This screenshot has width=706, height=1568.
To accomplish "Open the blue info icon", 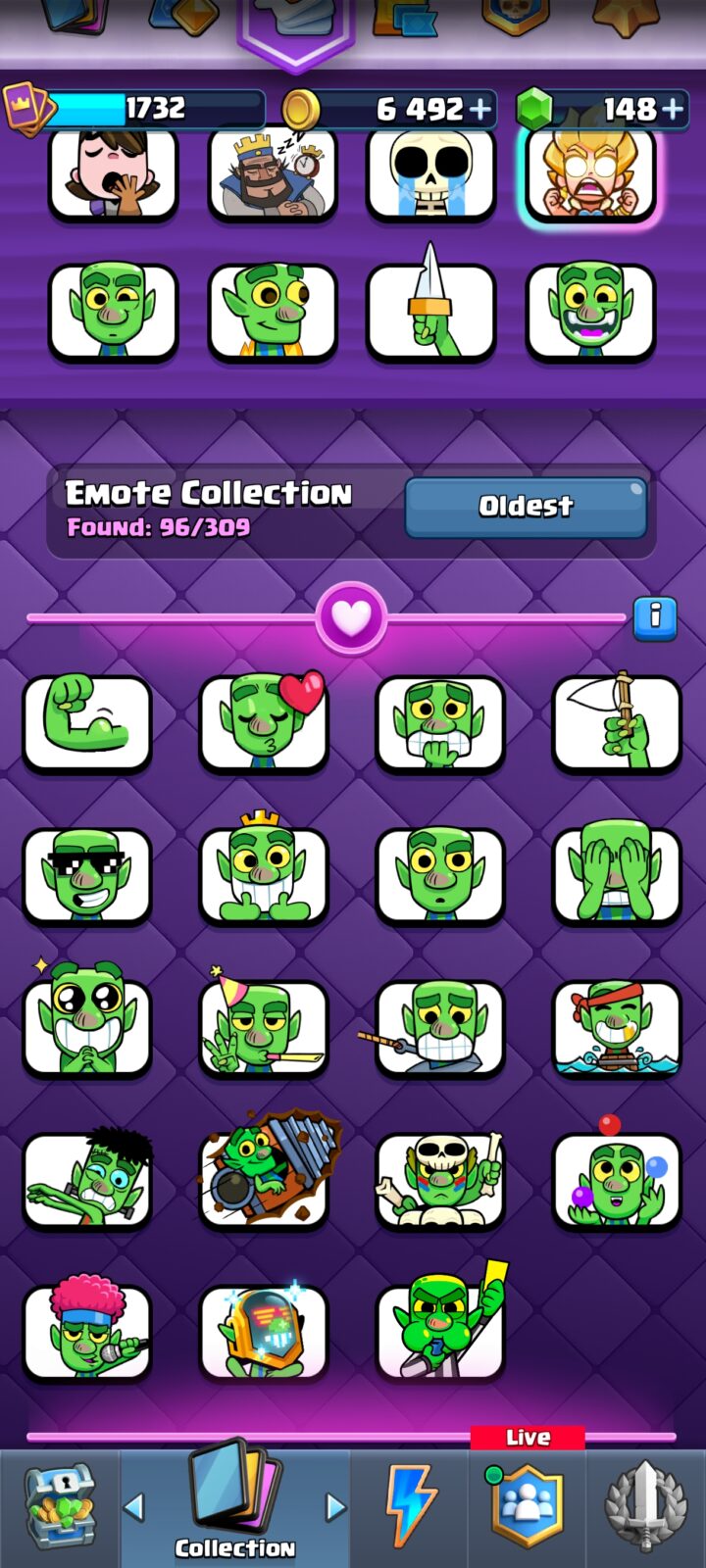I will pos(655,617).
